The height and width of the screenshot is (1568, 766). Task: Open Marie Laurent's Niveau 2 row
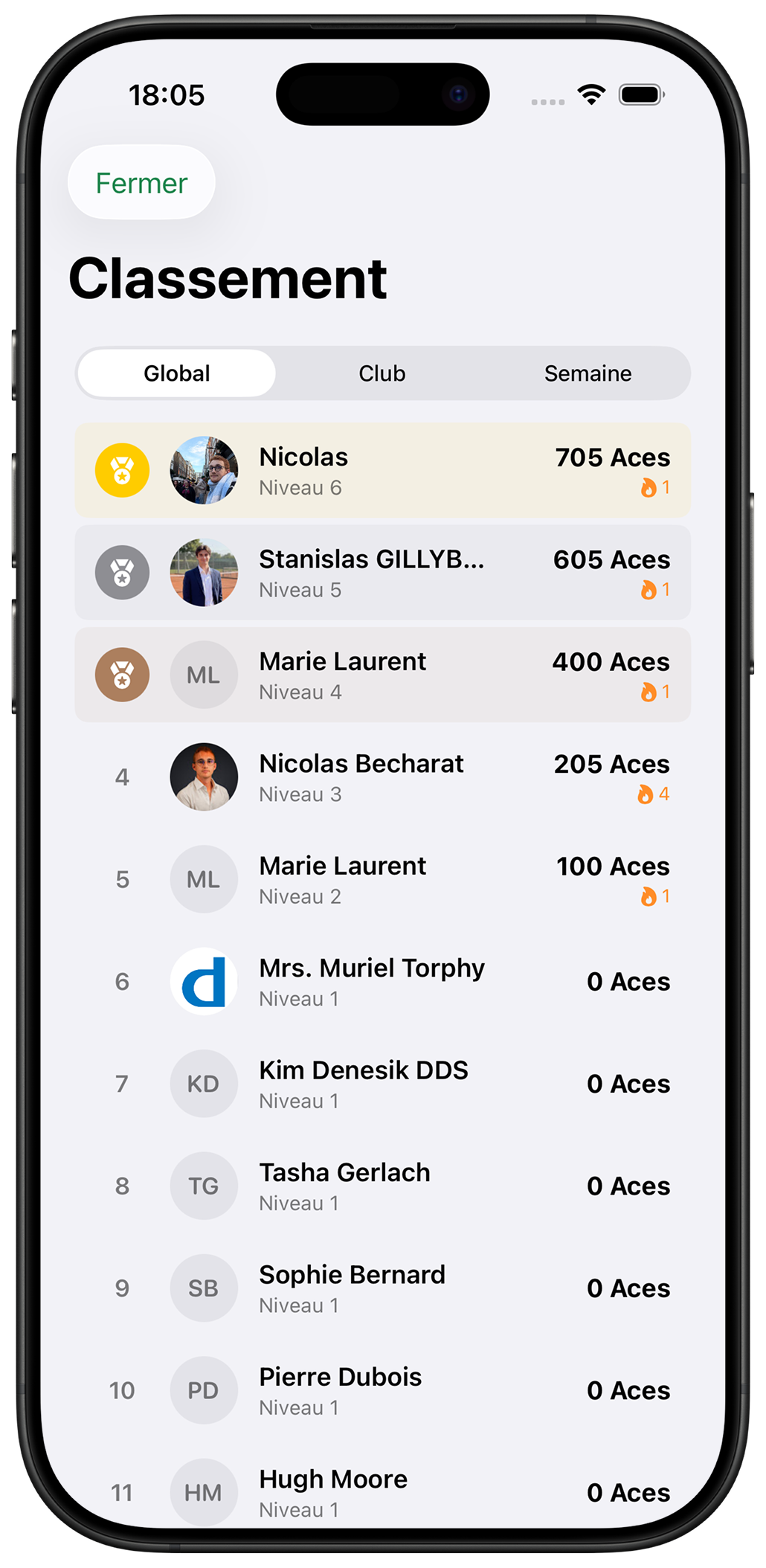(382, 879)
